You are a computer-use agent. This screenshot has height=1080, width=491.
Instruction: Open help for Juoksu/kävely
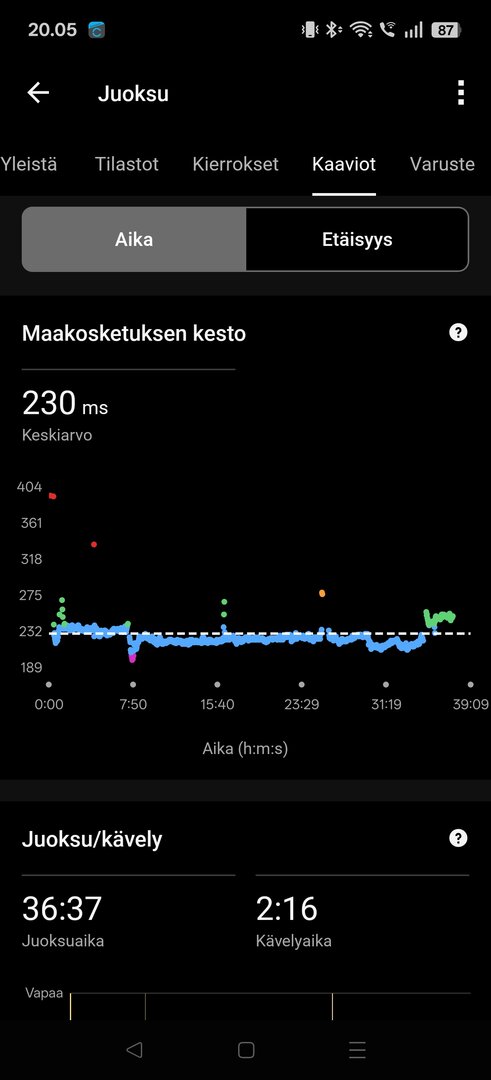(x=458, y=838)
